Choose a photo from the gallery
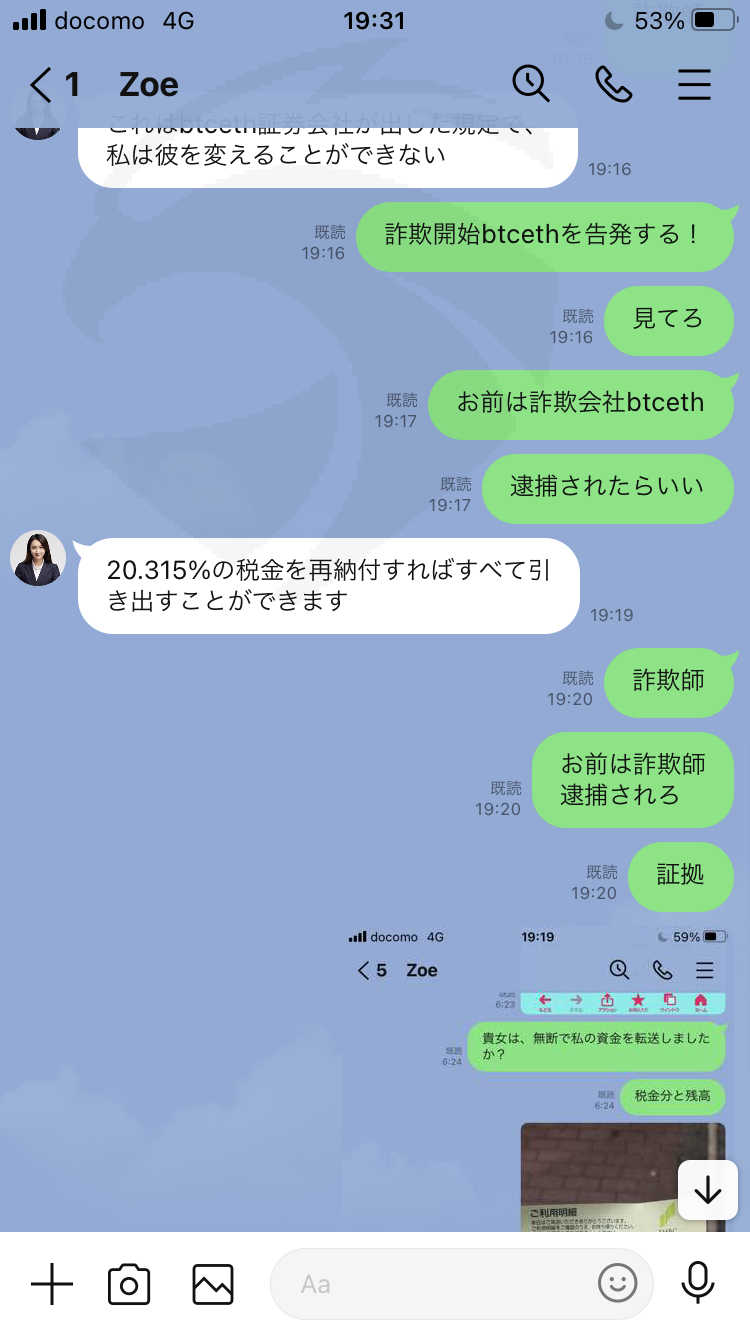The image size is (750, 1334). [x=213, y=1284]
